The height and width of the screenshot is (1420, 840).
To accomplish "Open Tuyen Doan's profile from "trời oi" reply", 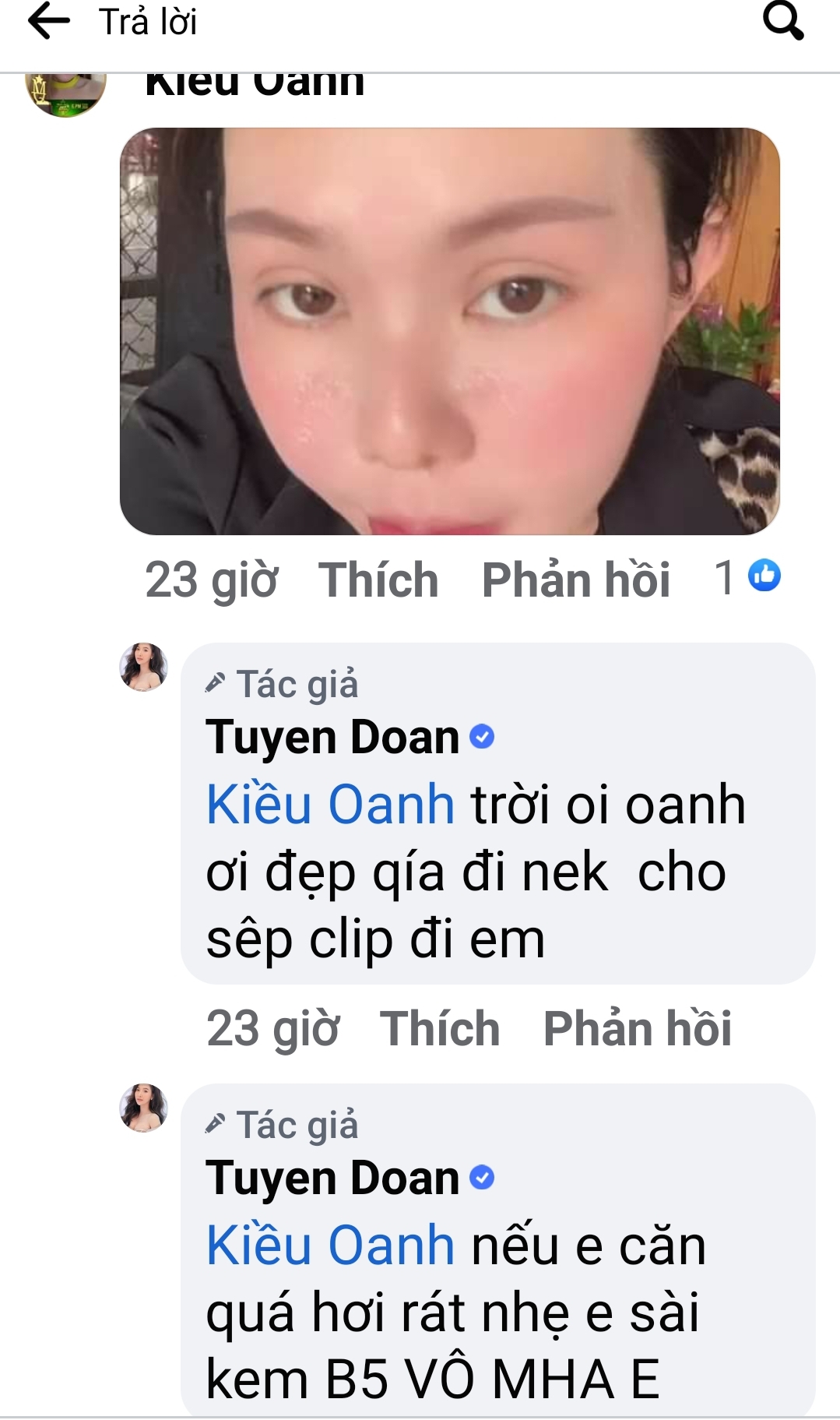I will pyautogui.click(x=332, y=738).
